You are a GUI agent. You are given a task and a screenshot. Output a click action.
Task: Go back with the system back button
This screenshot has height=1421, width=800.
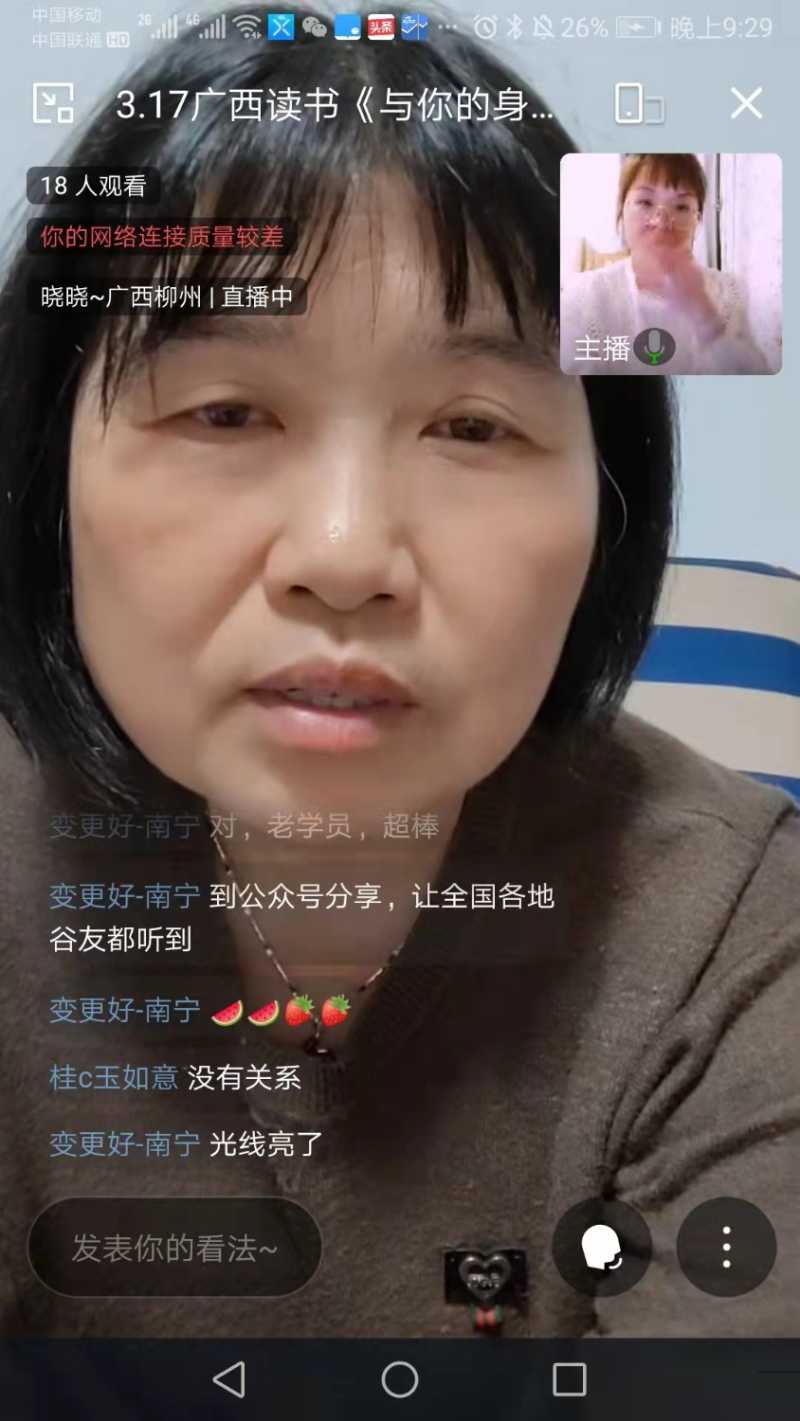click(230, 1380)
